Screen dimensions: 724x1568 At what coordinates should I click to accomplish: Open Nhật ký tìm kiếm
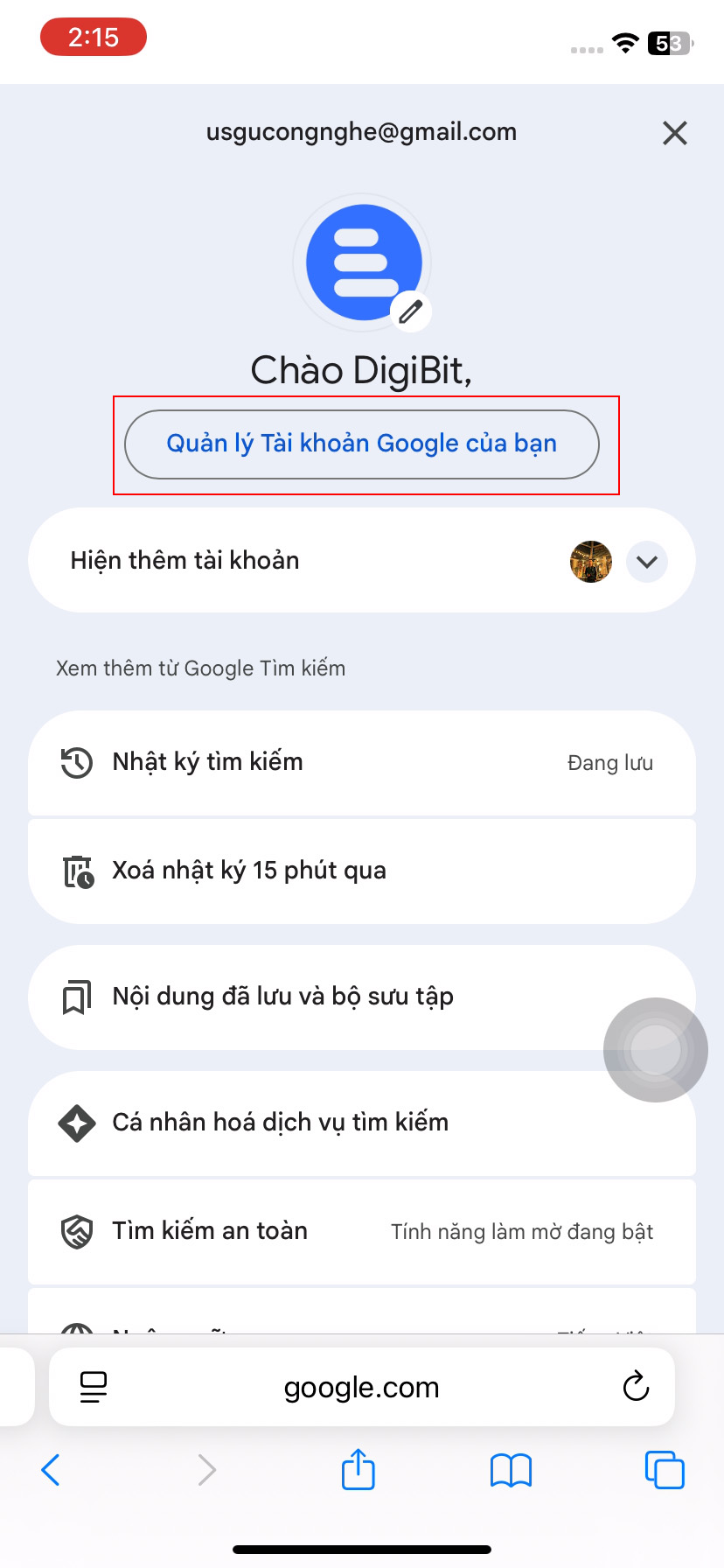coord(362,763)
